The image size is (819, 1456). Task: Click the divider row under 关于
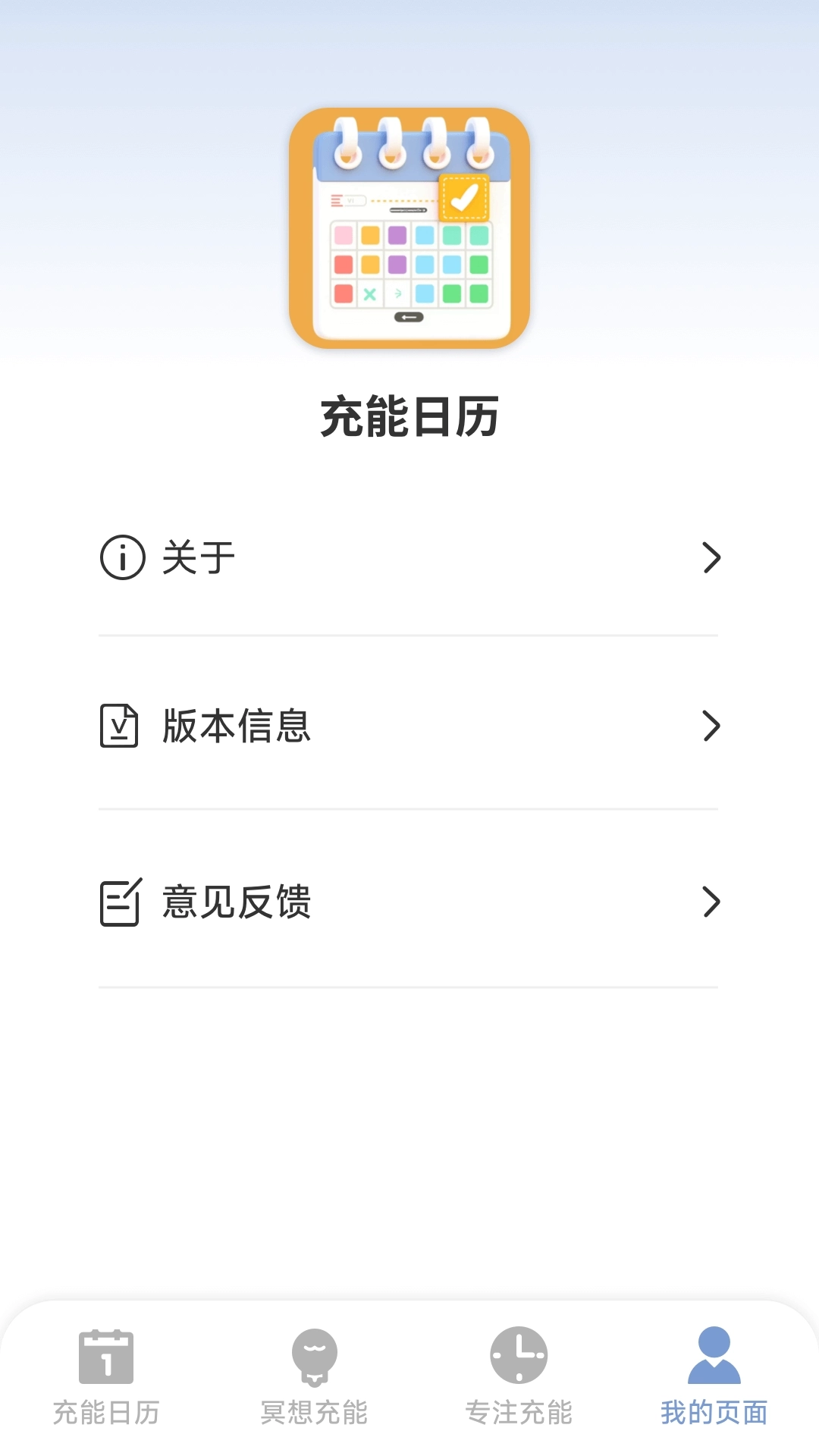point(409,635)
